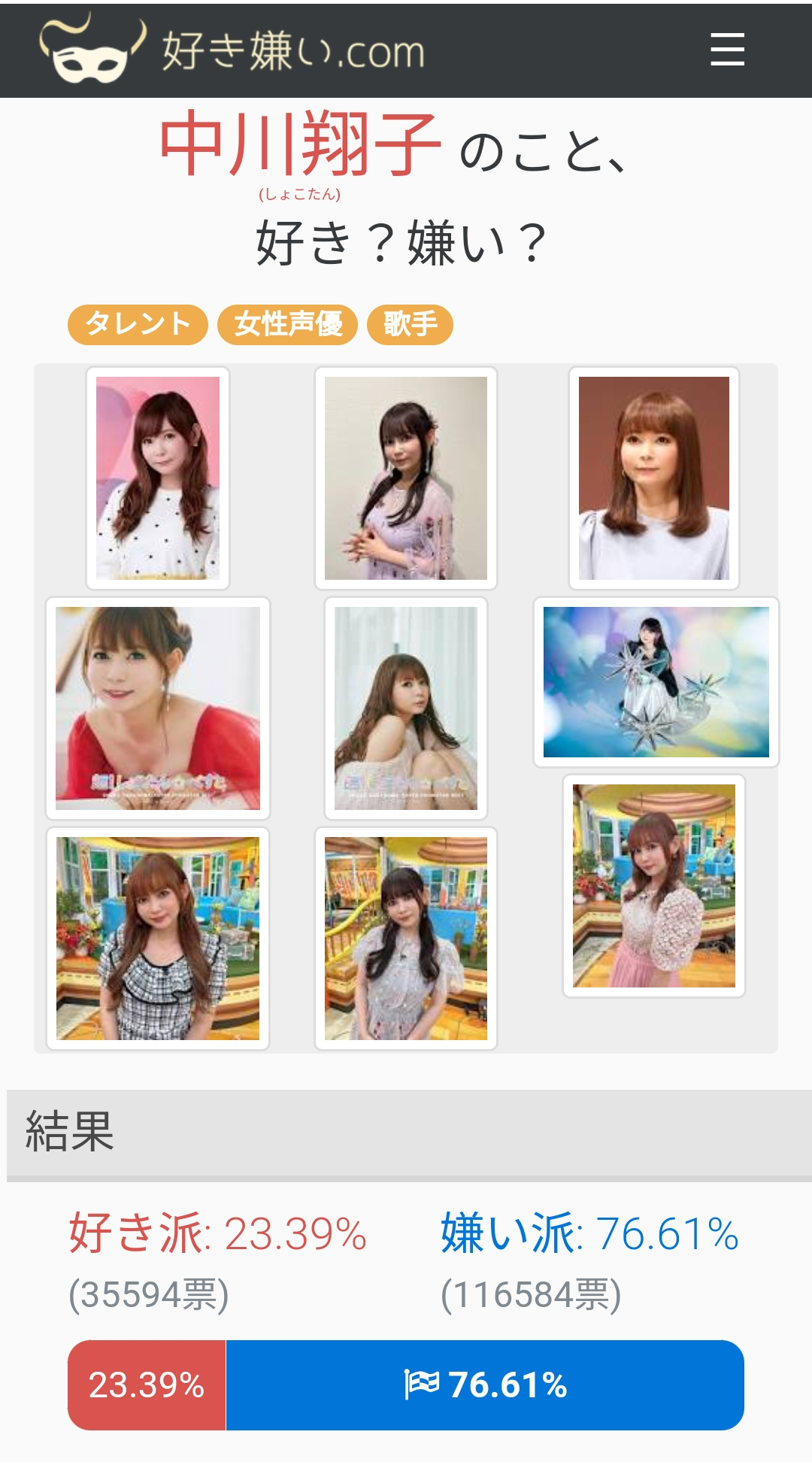Enlarge the photo with the brown background
The width and height of the screenshot is (812, 1462).
(x=654, y=478)
